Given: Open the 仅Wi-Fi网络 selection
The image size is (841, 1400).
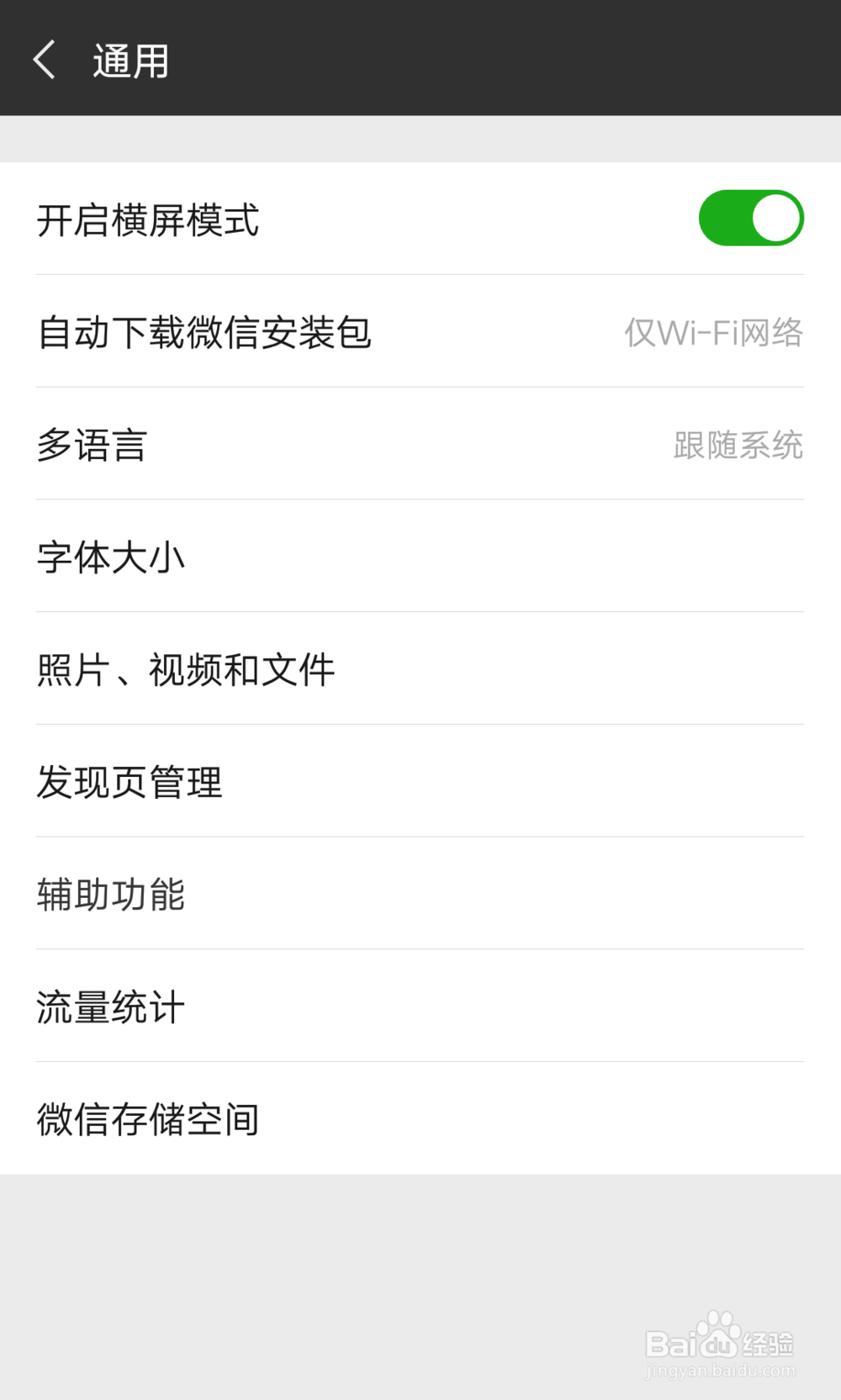Looking at the screenshot, I should click(x=711, y=331).
